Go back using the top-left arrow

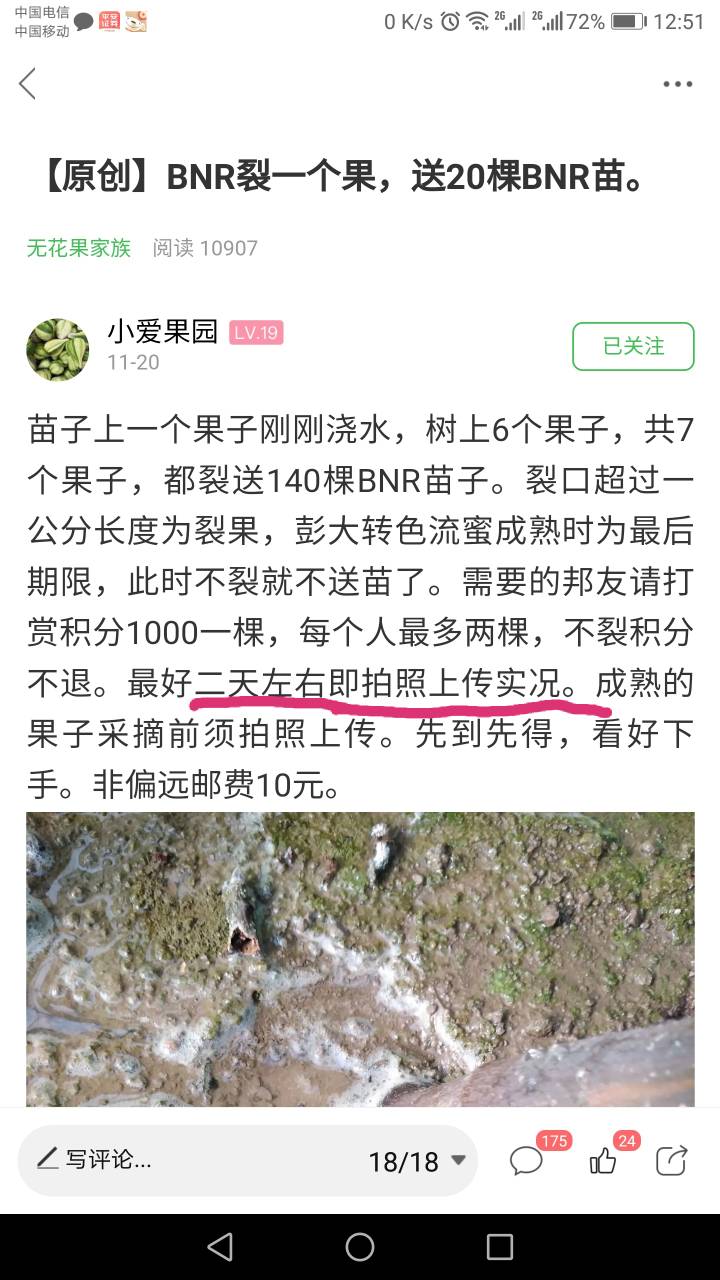[x=28, y=84]
